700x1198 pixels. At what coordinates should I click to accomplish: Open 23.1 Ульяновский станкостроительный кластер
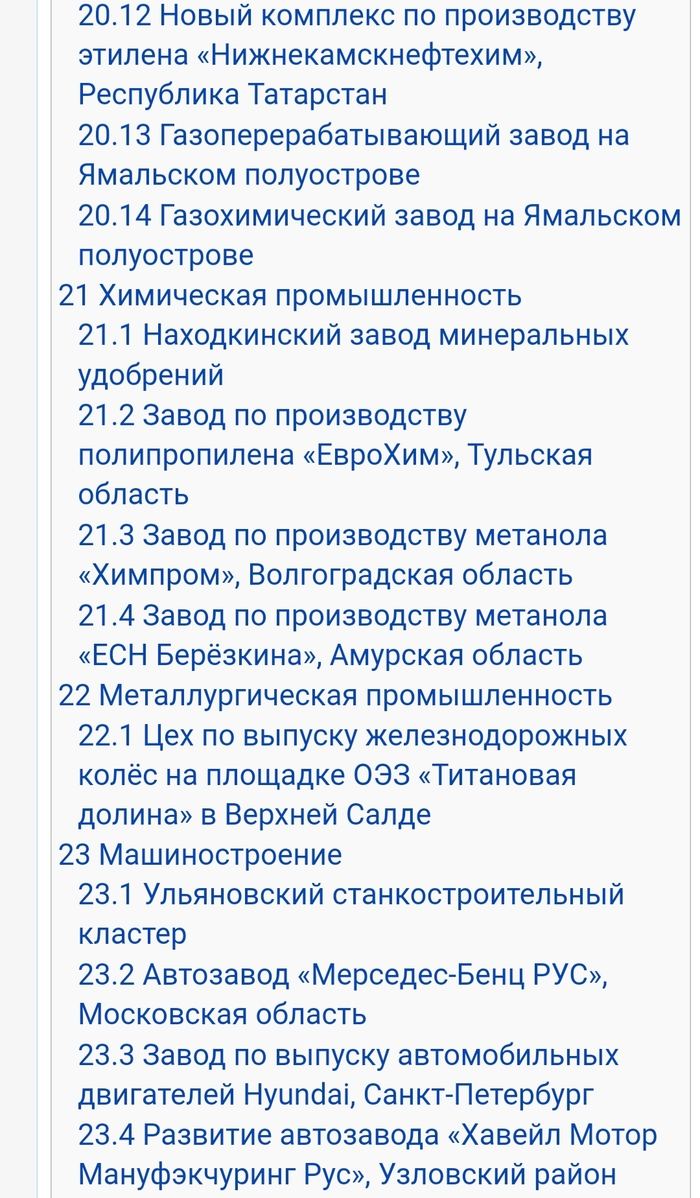point(350,894)
